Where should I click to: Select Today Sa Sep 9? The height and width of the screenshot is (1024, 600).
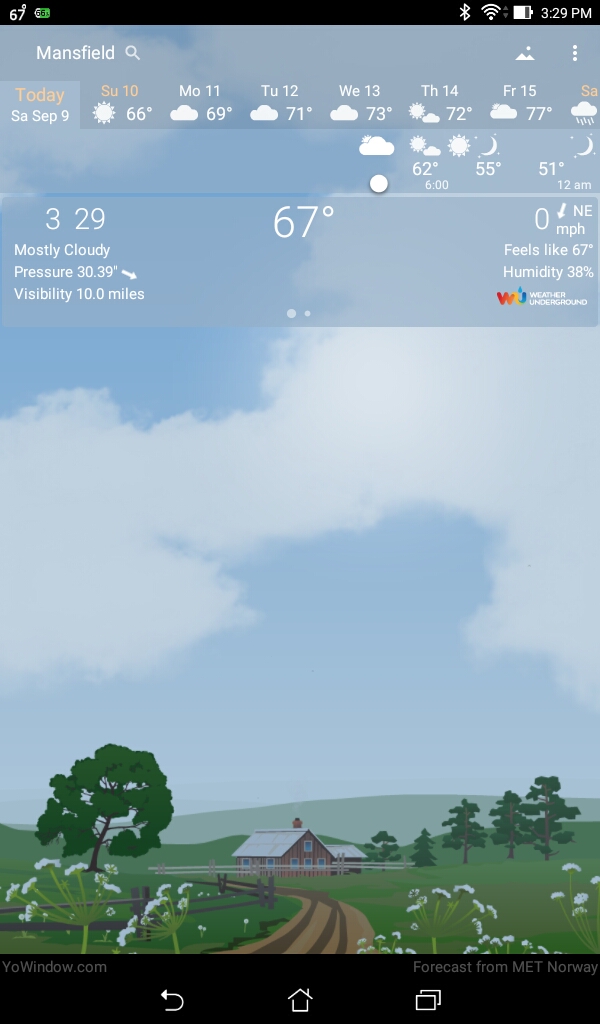coord(40,104)
